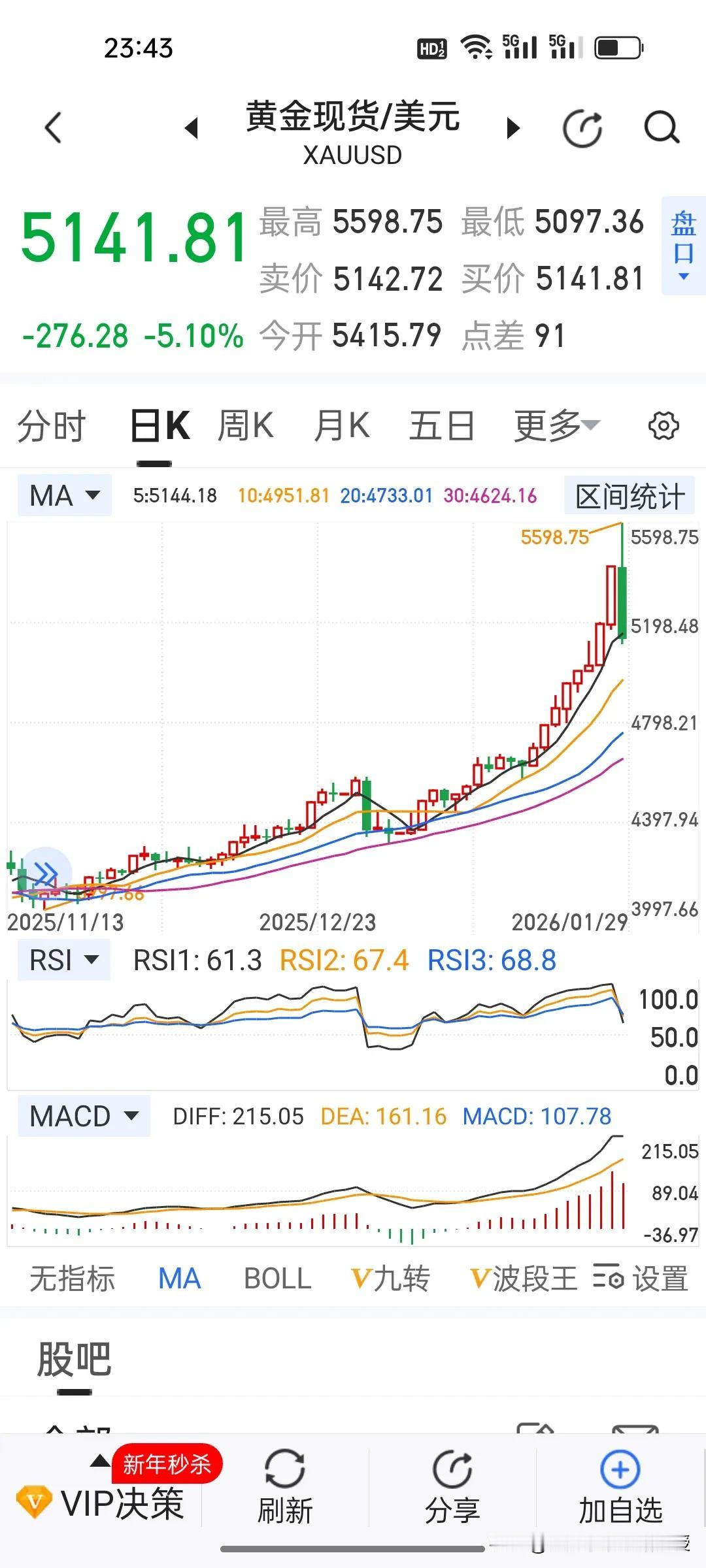Refresh the quote using the top refresh icon
This screenshot has height=1568, width=706.
pos(582,127)
